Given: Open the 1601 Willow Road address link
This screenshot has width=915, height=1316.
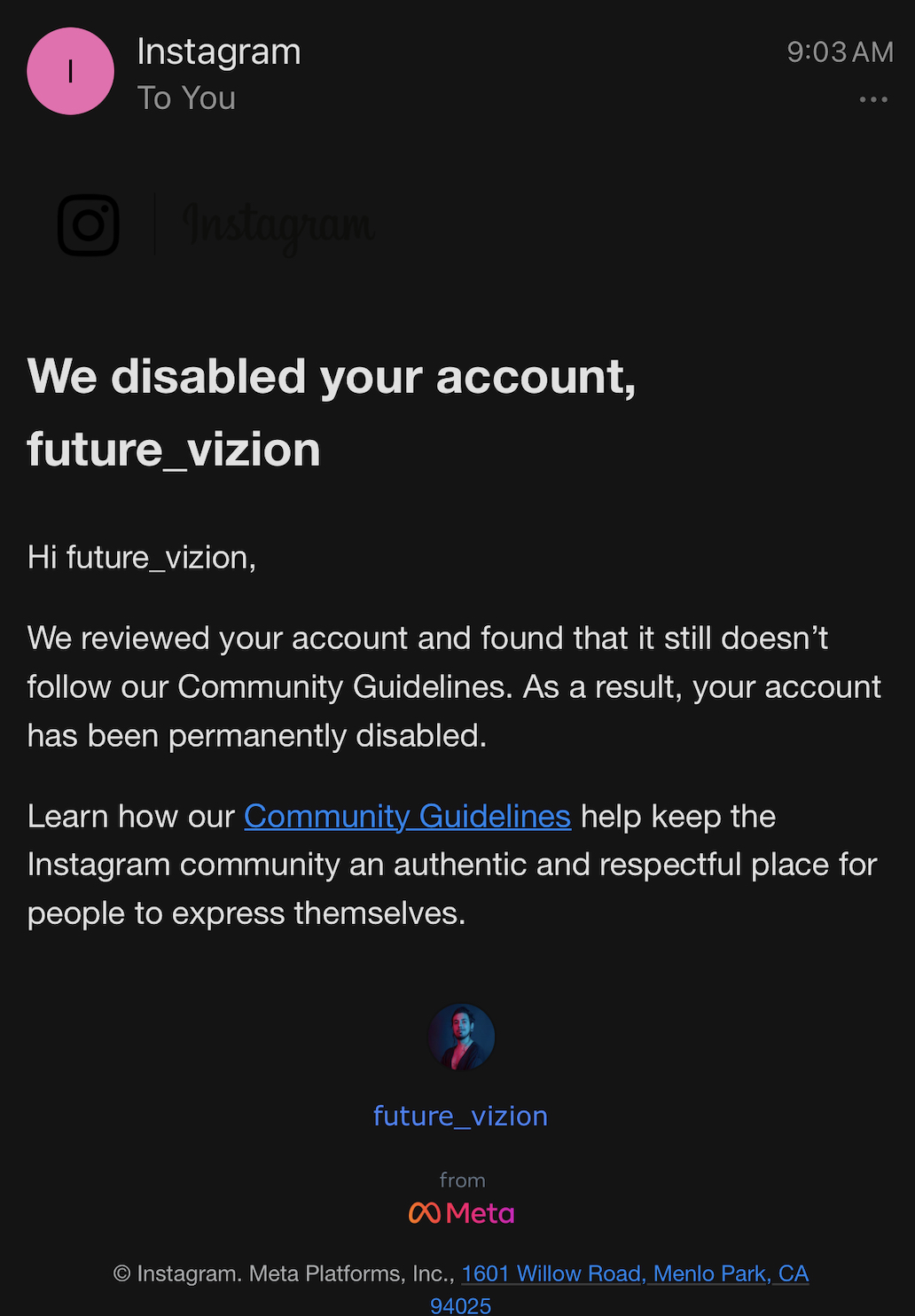Looking at the screenshot, I should coord(634,1273).
